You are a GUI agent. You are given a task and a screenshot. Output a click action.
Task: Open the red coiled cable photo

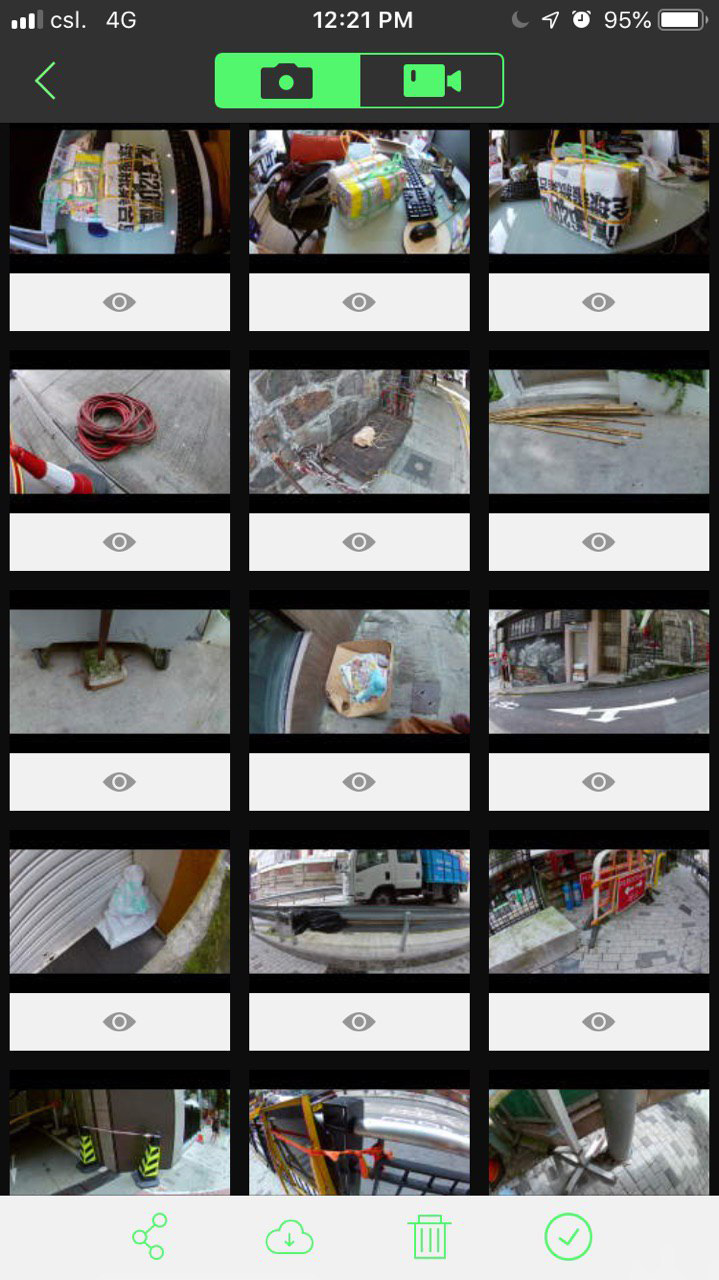119,431
